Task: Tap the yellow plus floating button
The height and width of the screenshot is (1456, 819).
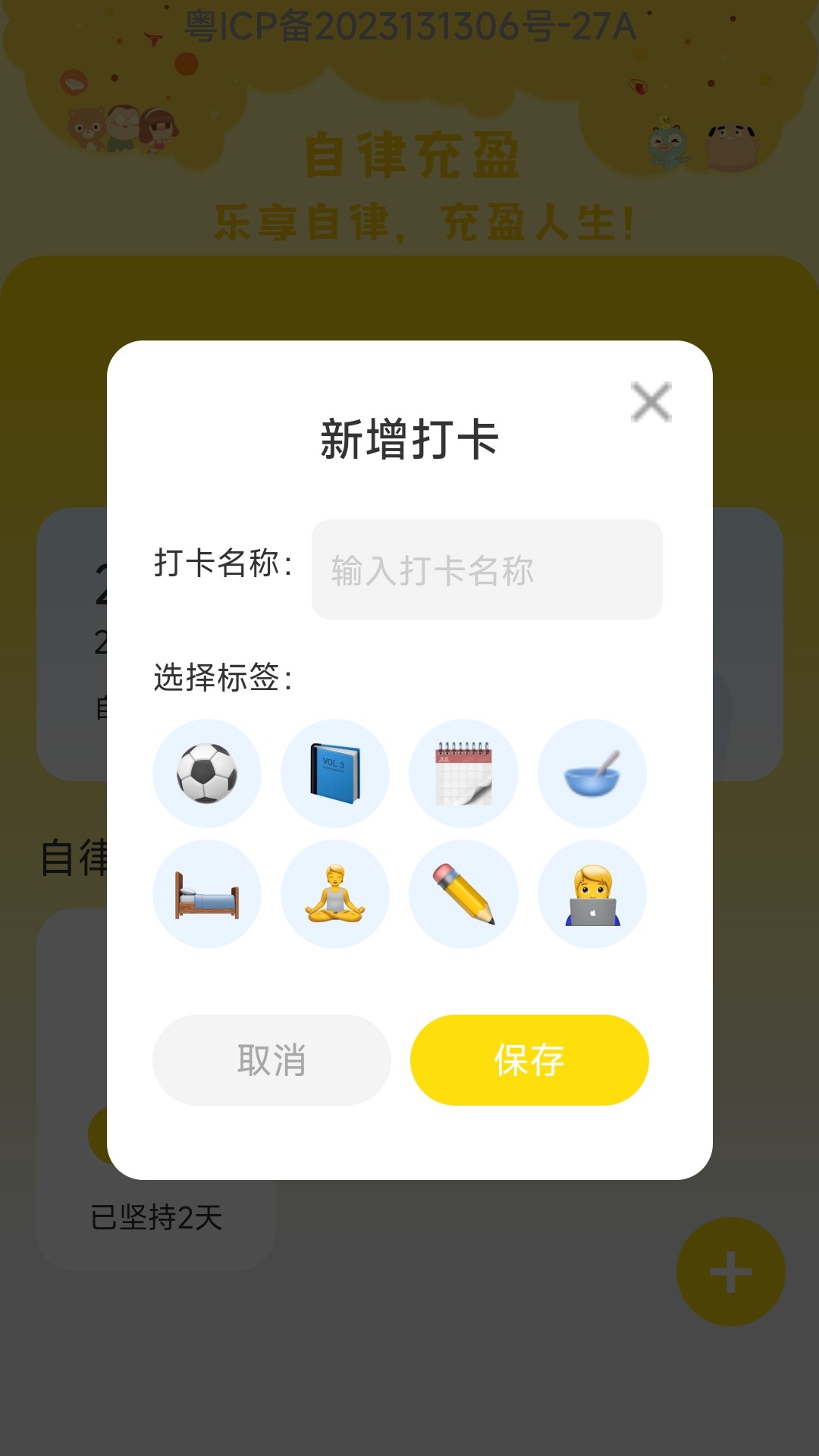Action: coord(730,1272)
